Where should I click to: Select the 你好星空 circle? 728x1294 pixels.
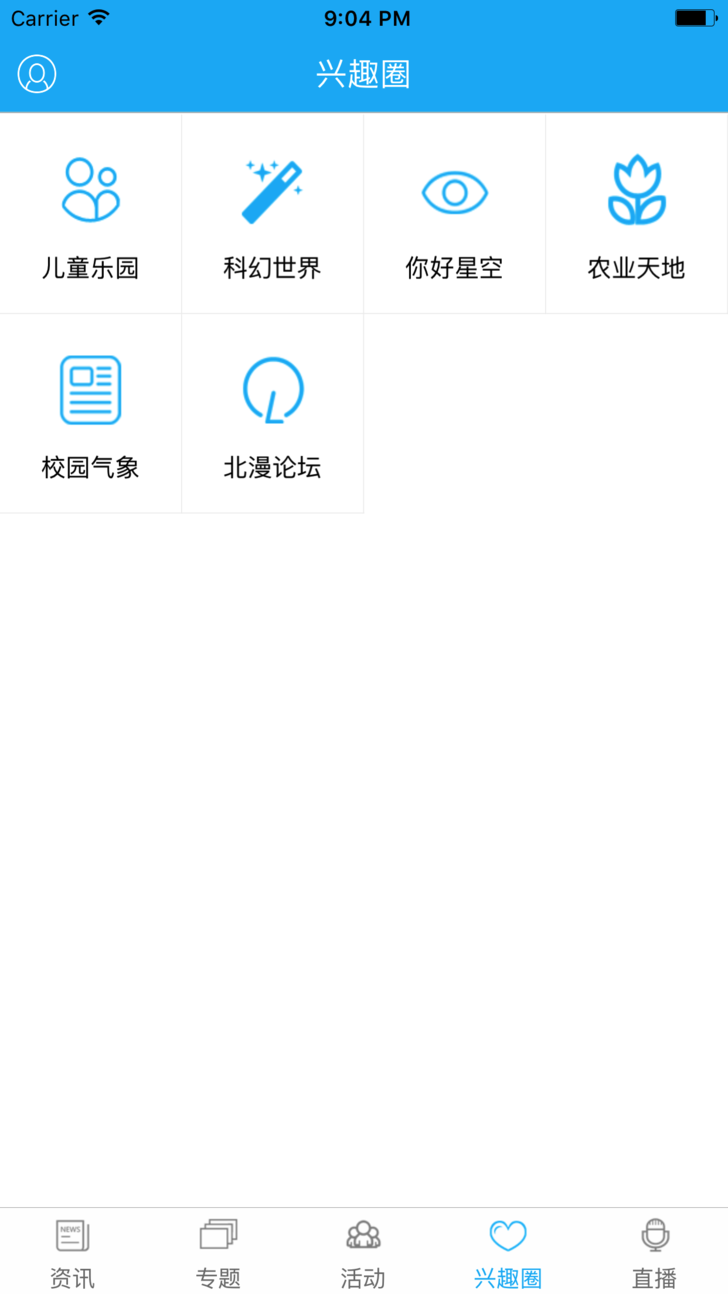tap(455, 213)
